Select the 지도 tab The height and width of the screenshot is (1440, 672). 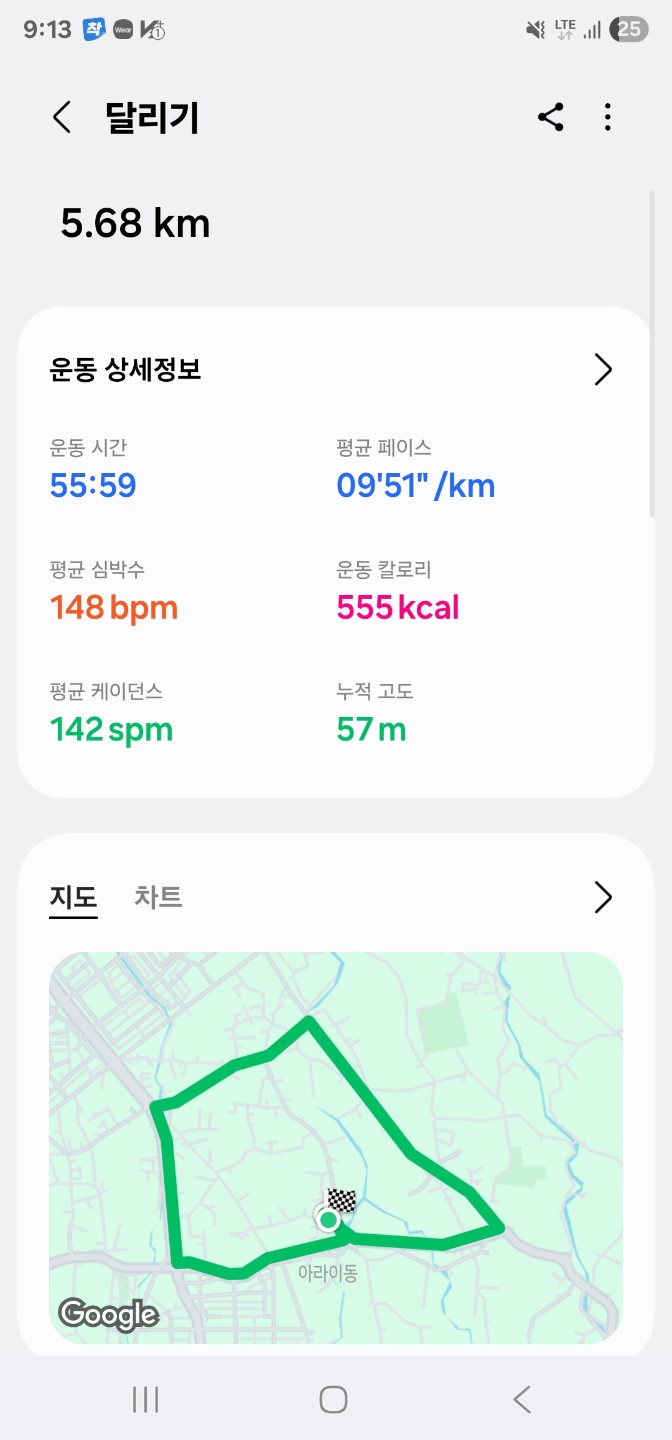coord(73,896)
